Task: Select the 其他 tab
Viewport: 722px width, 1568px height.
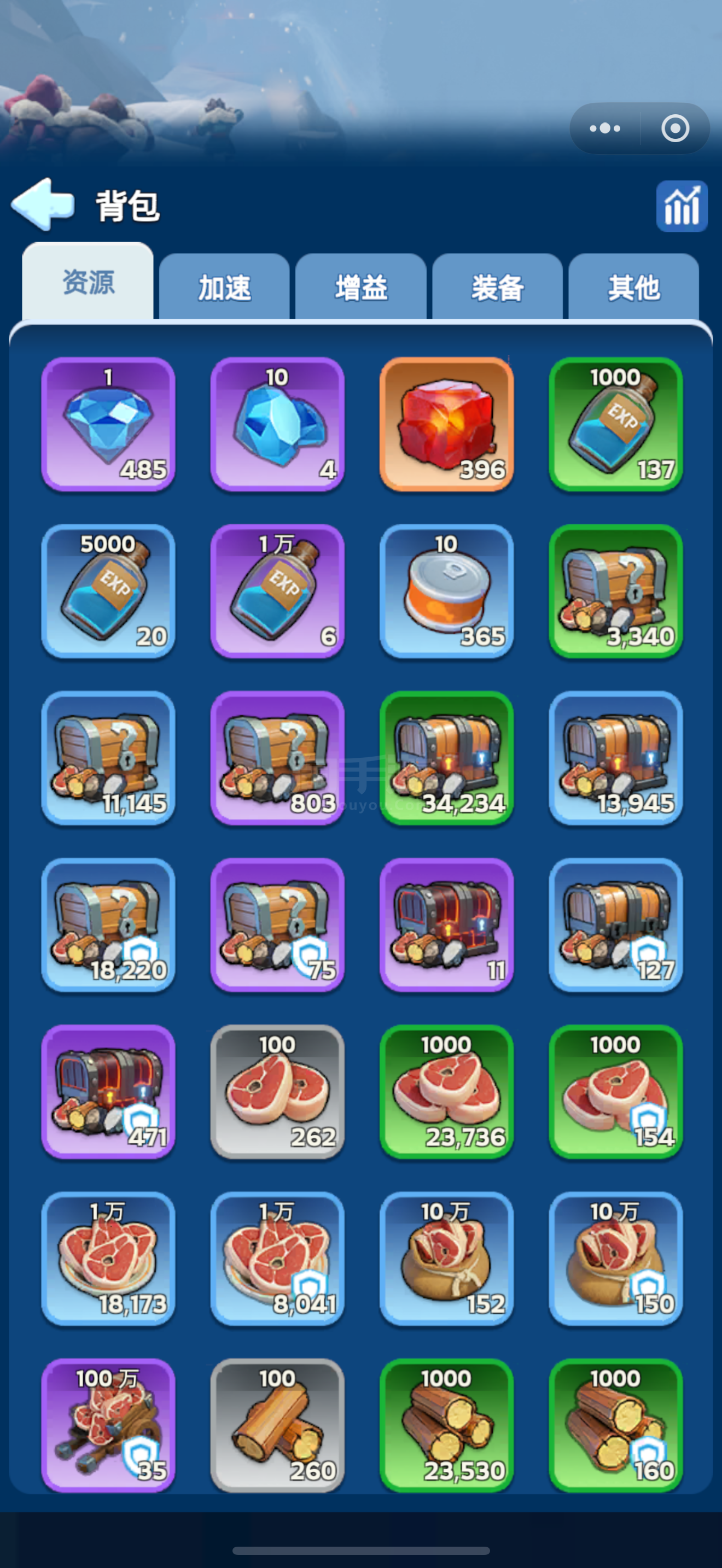Action: pos(634,288)
